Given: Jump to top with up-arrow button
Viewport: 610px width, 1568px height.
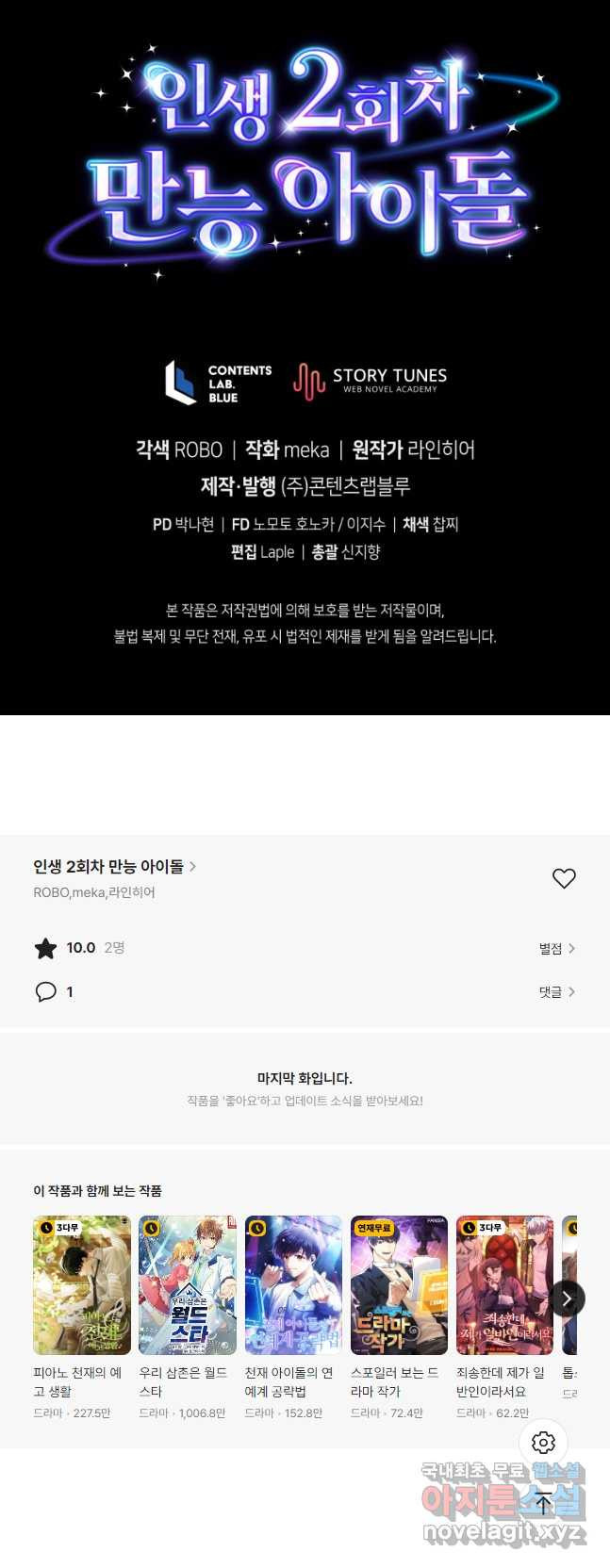Looking at the screenshot, I should coord(543,1502).
